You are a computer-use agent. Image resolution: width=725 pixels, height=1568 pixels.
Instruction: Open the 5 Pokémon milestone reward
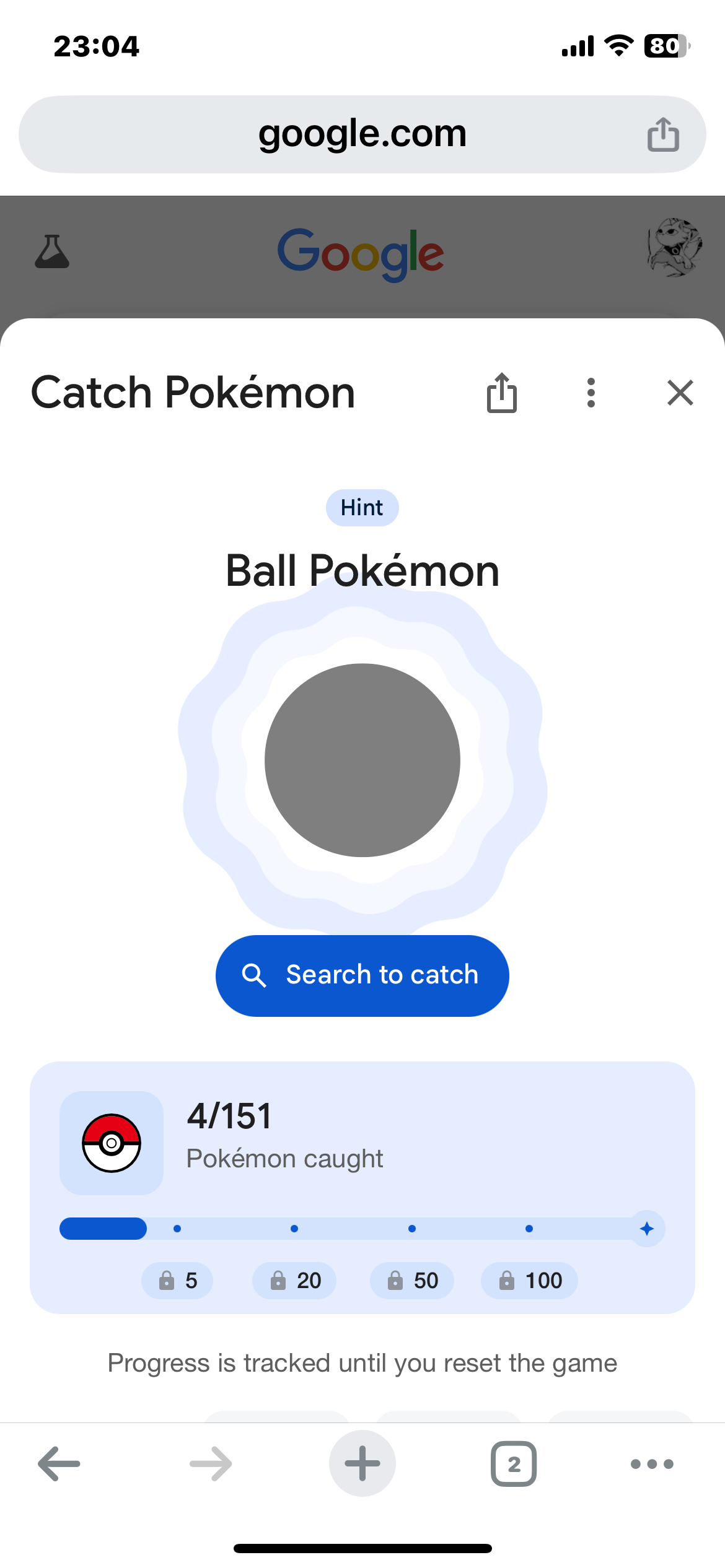pyautogui.click(x=178, y=1280)
